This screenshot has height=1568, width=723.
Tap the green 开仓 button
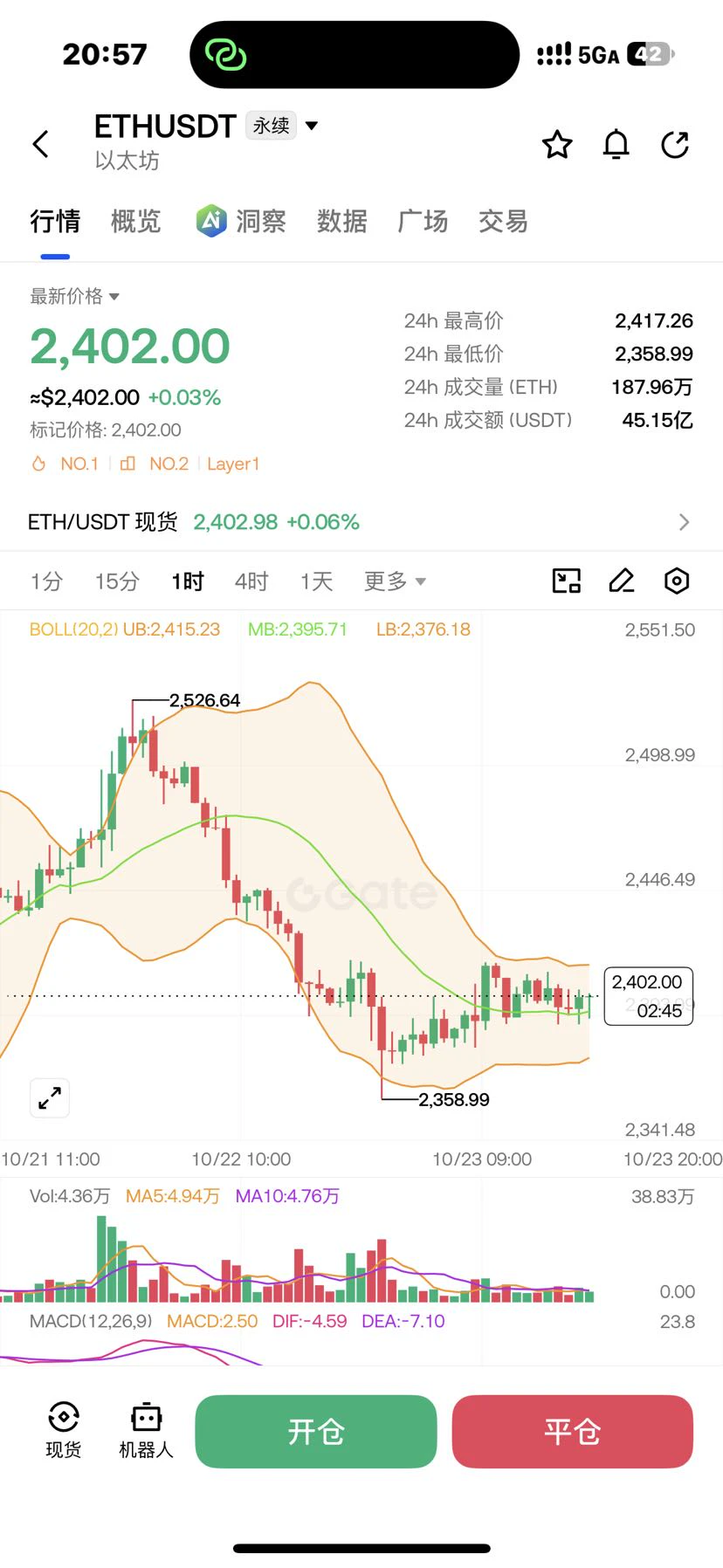[x=316, y=1432]
